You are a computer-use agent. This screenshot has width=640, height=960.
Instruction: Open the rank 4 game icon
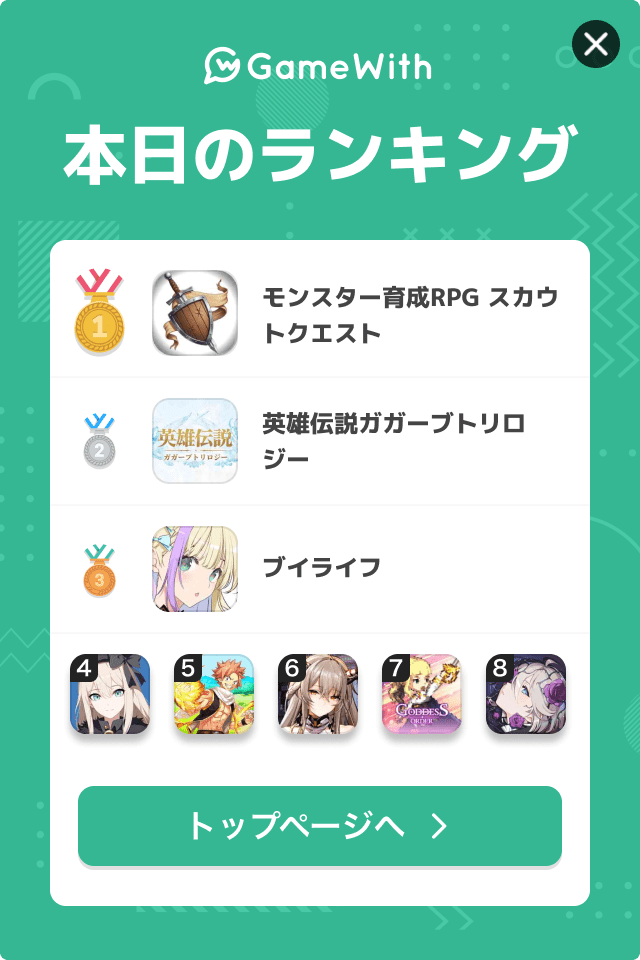coord(110,694)
